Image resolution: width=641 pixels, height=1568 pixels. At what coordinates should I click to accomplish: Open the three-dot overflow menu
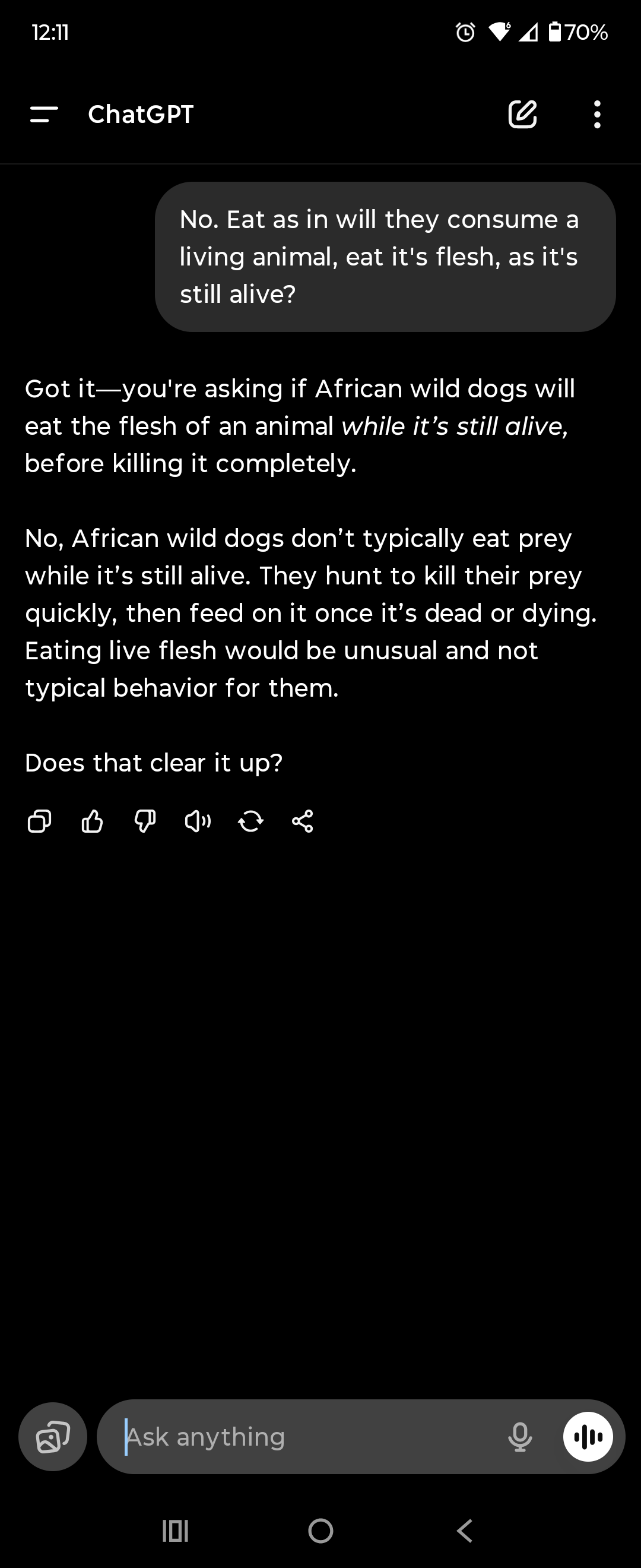[x=597, y=115]
